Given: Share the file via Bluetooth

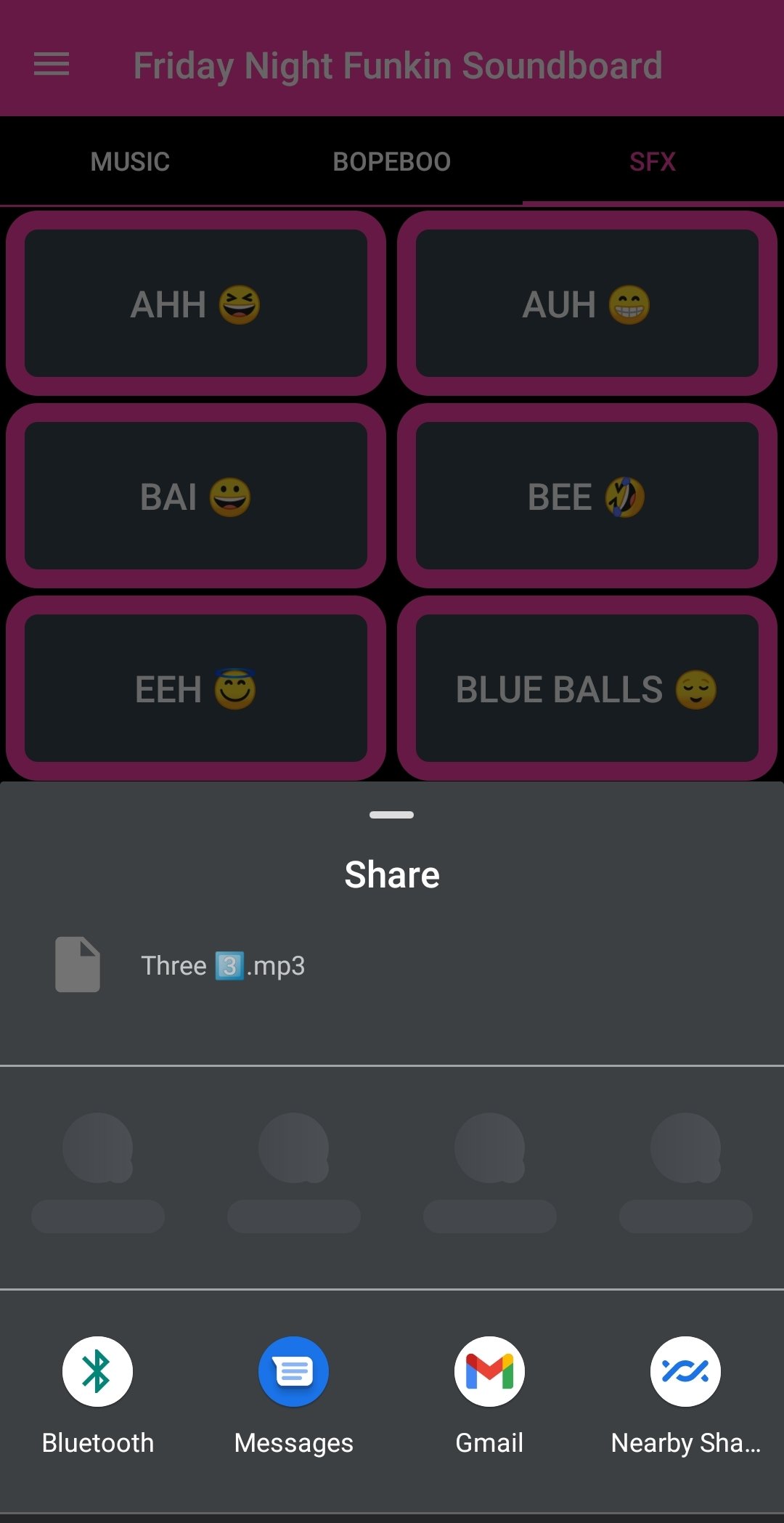Looking at the screenshot, I should tap(97, 1395).
